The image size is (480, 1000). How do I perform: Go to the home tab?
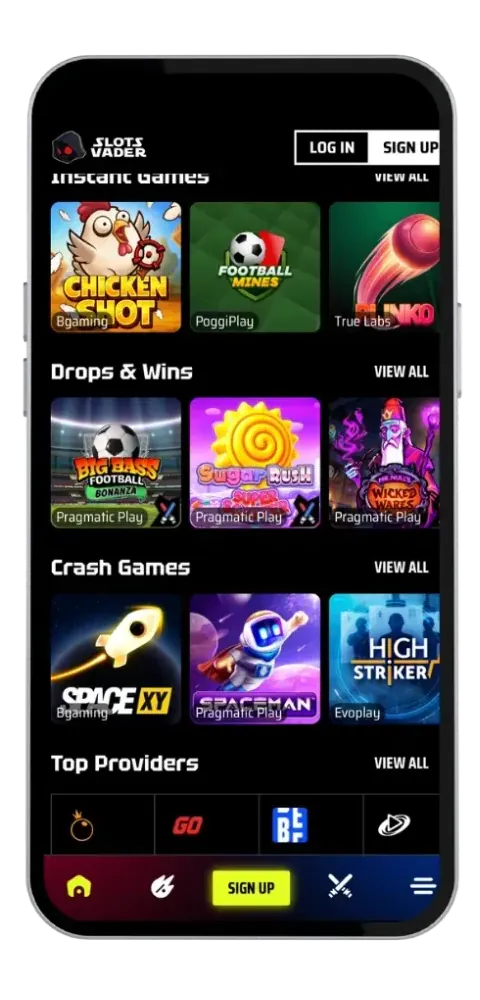[x=79, y=886]
